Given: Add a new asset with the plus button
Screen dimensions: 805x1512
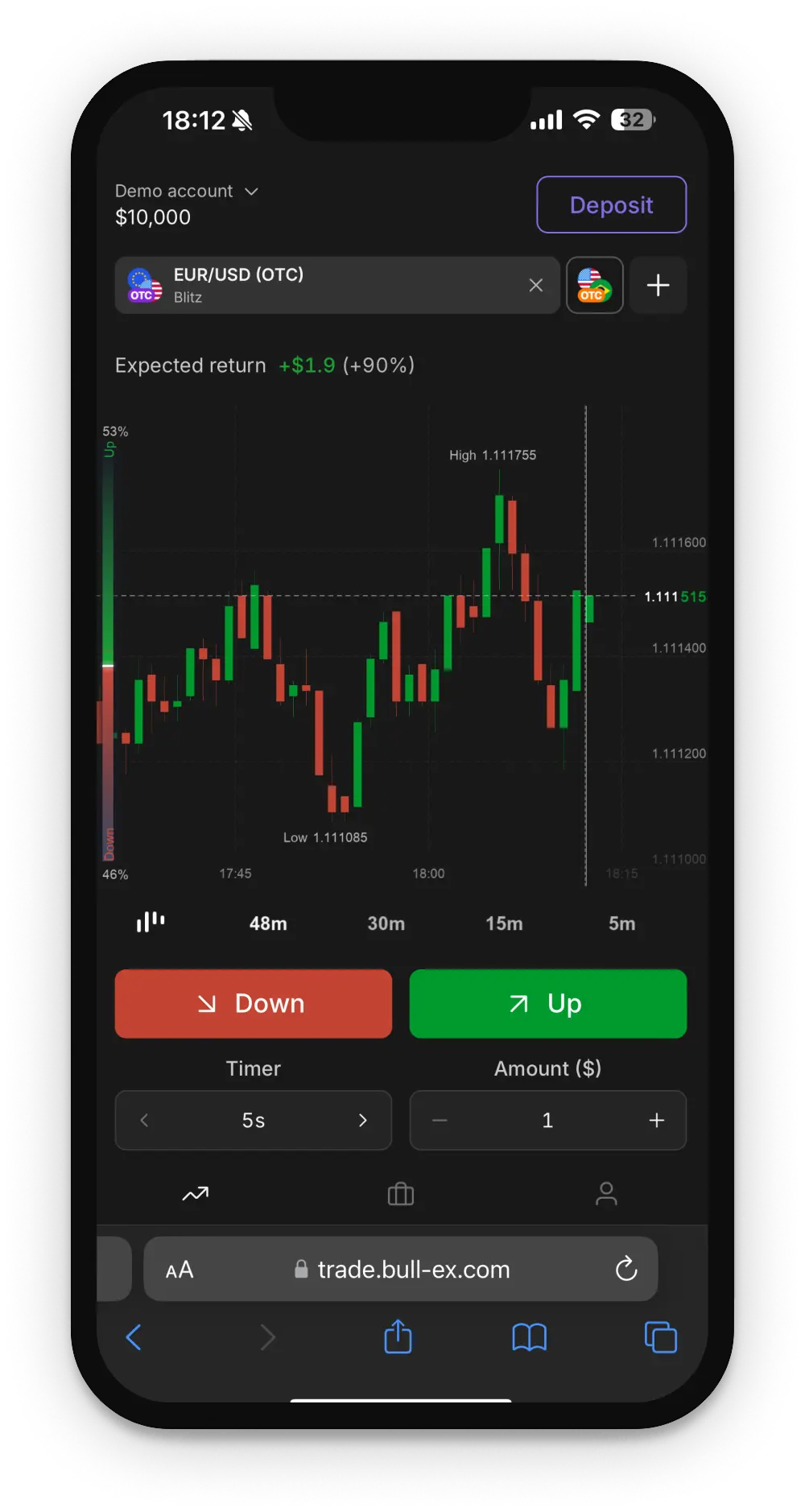Looking at the screenshot, I should (658, 285).
